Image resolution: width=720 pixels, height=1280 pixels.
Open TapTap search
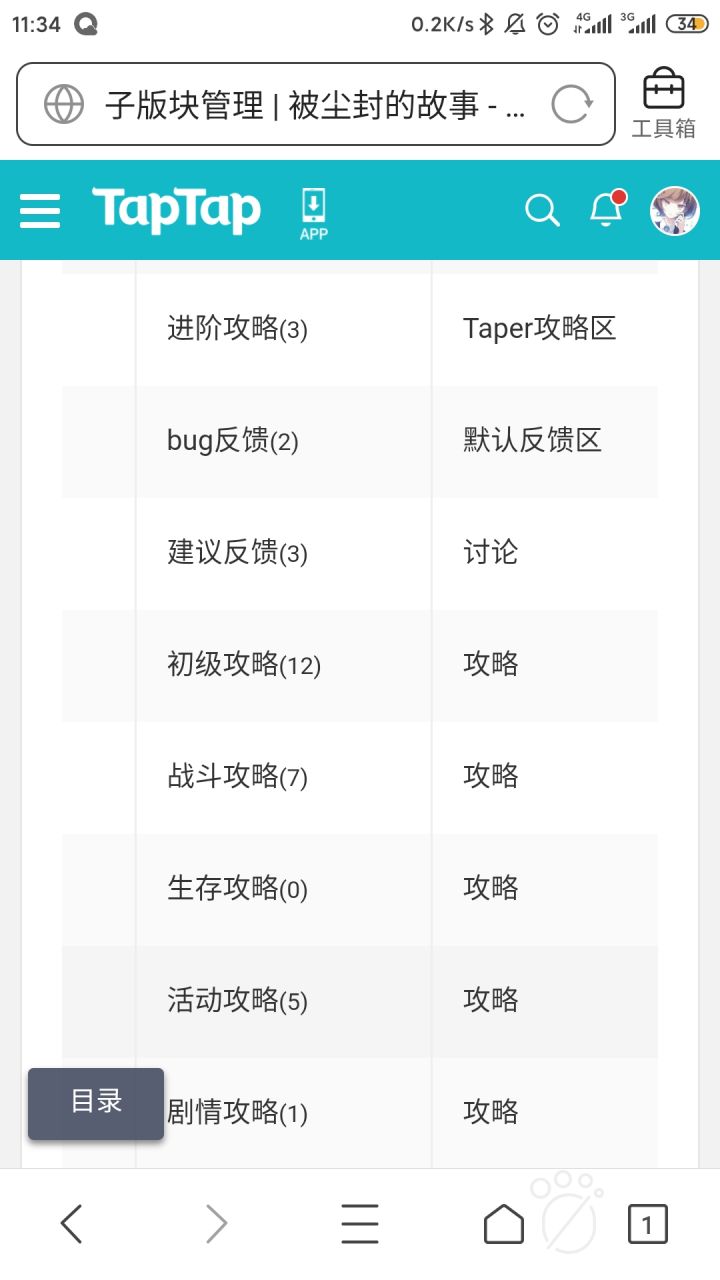point(542,212)
